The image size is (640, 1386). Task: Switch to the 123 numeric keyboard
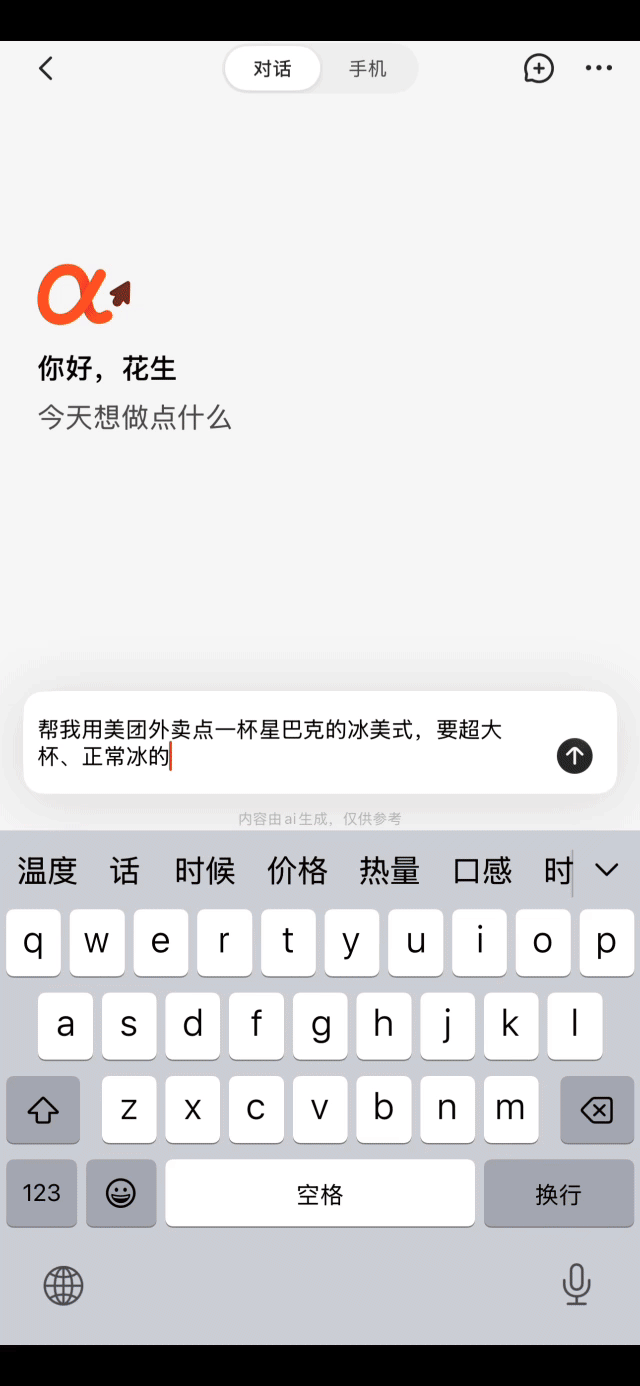pos(42,1193)
